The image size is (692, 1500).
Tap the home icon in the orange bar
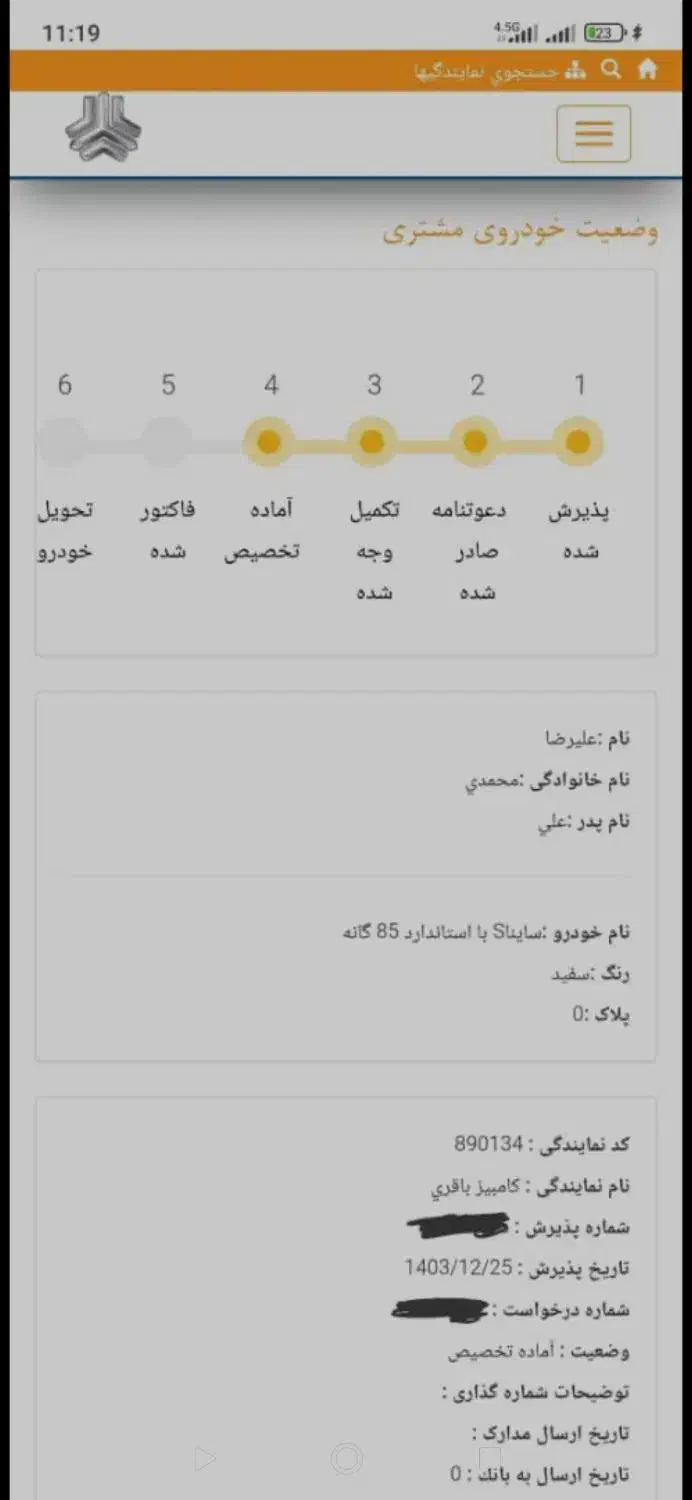(x=647, y=69)
